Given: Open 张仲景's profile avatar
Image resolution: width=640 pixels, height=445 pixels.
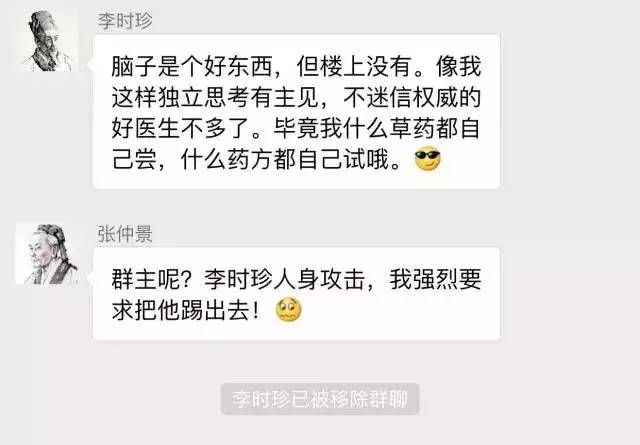Looking at the screenshot, I should coord(47,253).
